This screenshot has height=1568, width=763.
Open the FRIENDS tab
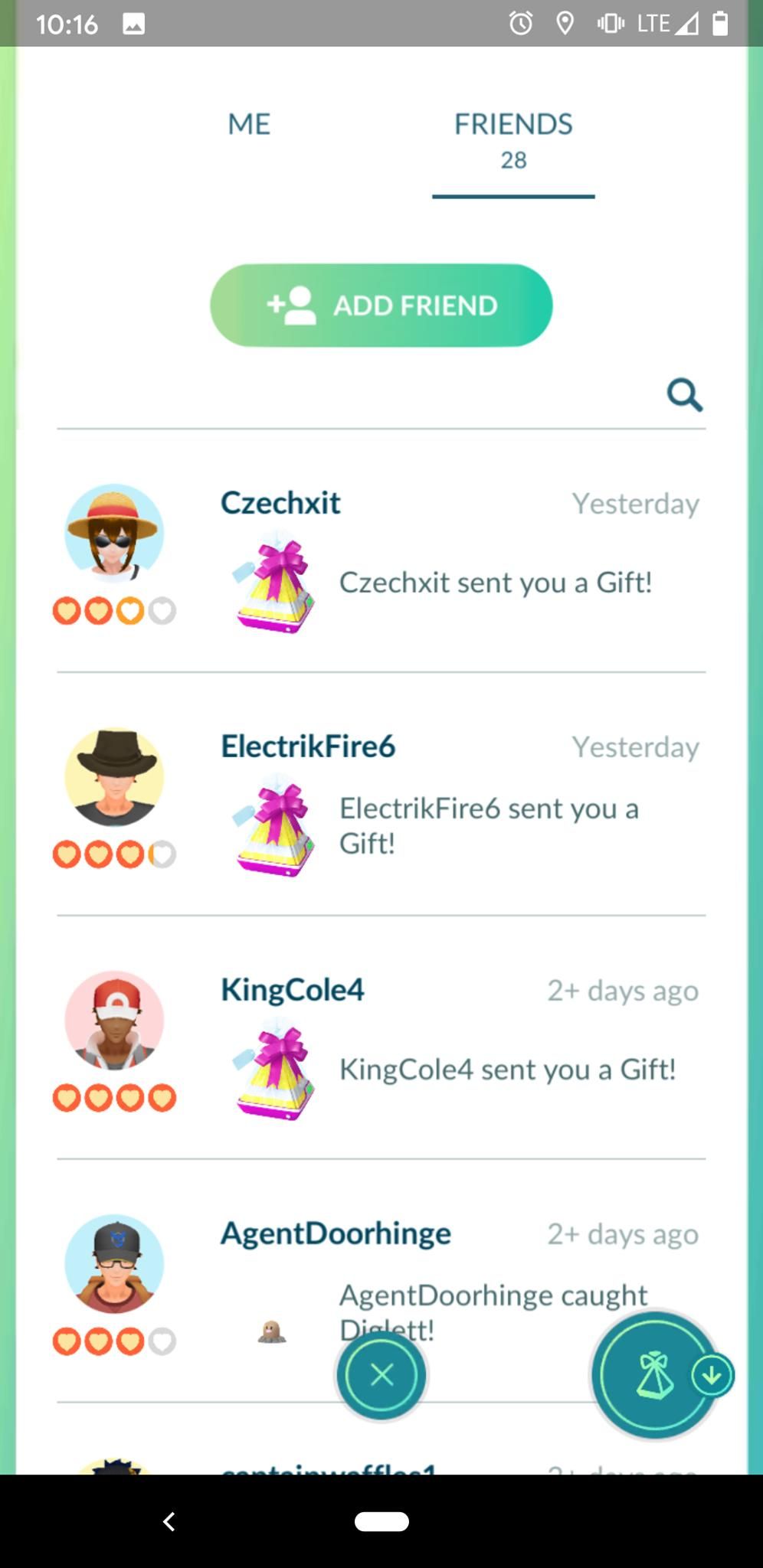click(512, 124)
